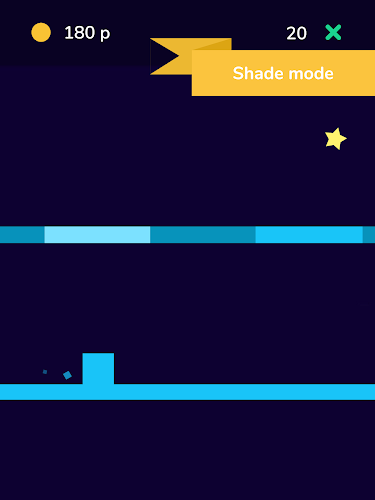Tap the green X close icon
Viewport: 375px width, 500px height.
pos(333,33)
